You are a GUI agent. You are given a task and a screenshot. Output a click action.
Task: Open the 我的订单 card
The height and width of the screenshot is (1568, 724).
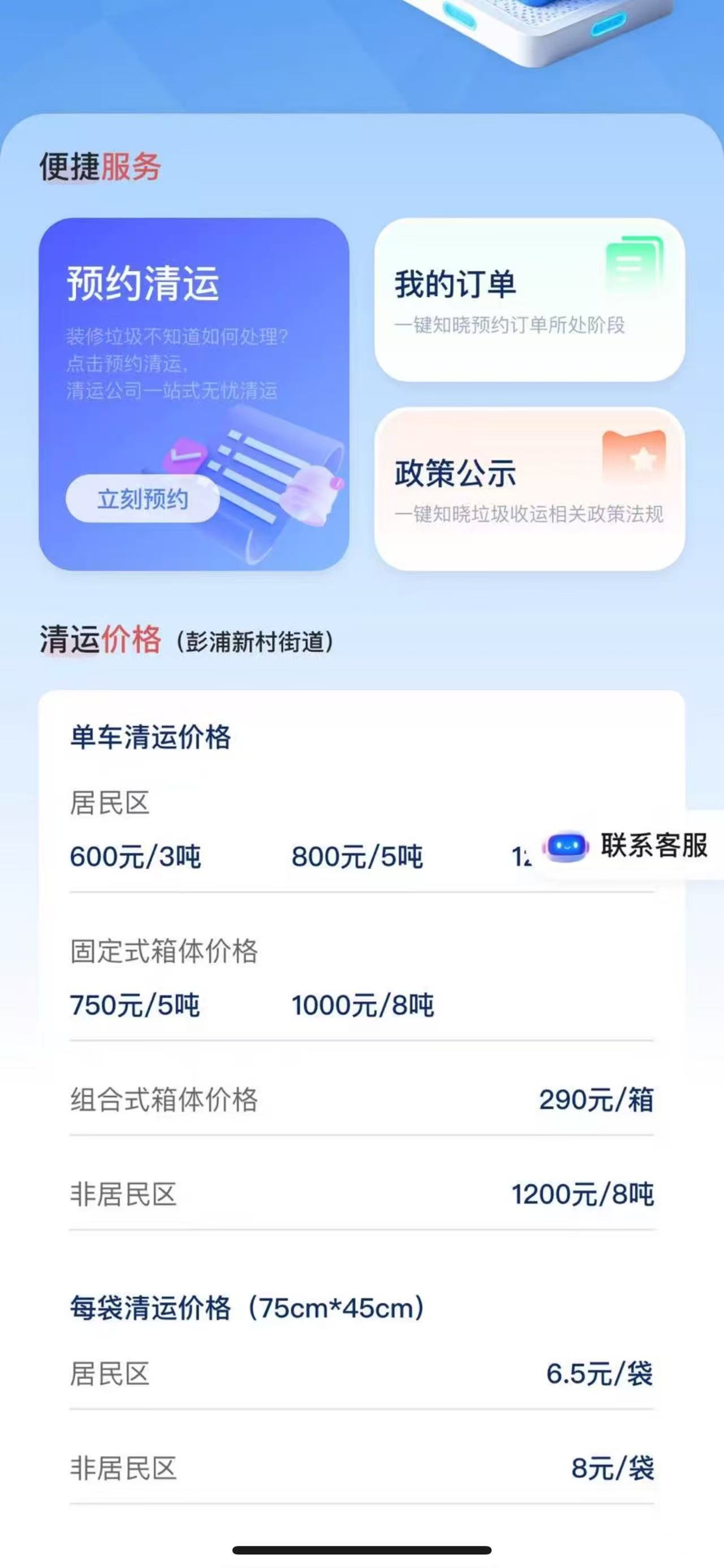point(528,300)
